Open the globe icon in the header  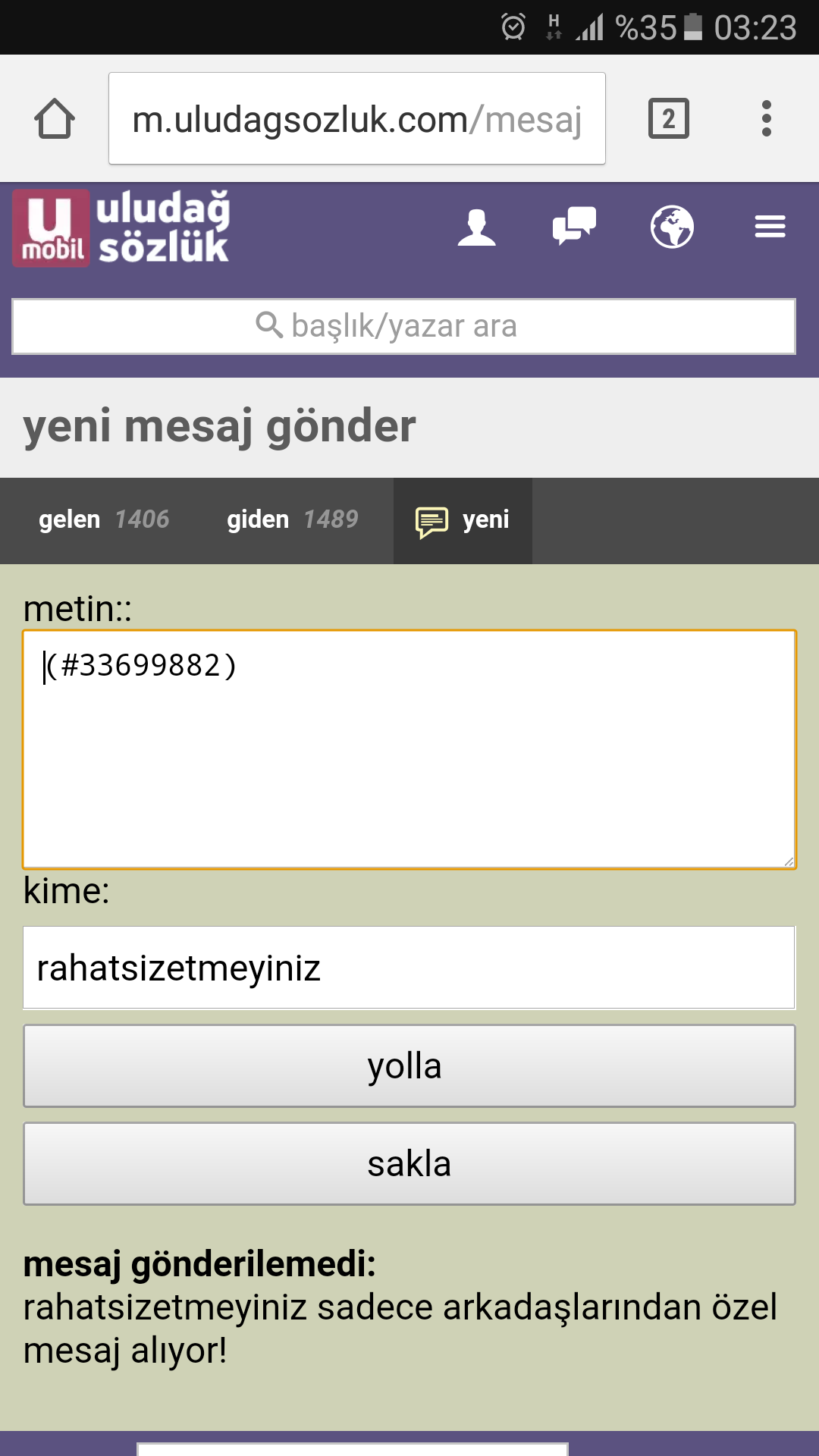(672, 227)
